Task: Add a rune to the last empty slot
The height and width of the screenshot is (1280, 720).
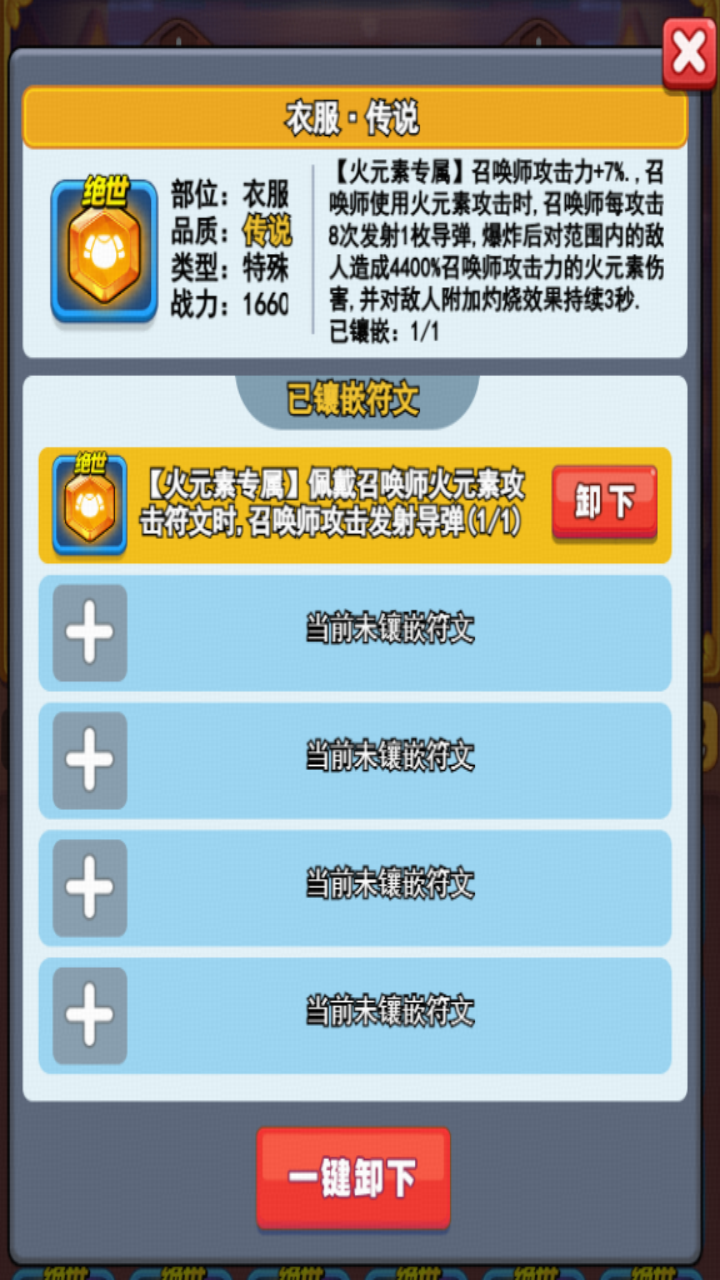Action: [90, 1015]
